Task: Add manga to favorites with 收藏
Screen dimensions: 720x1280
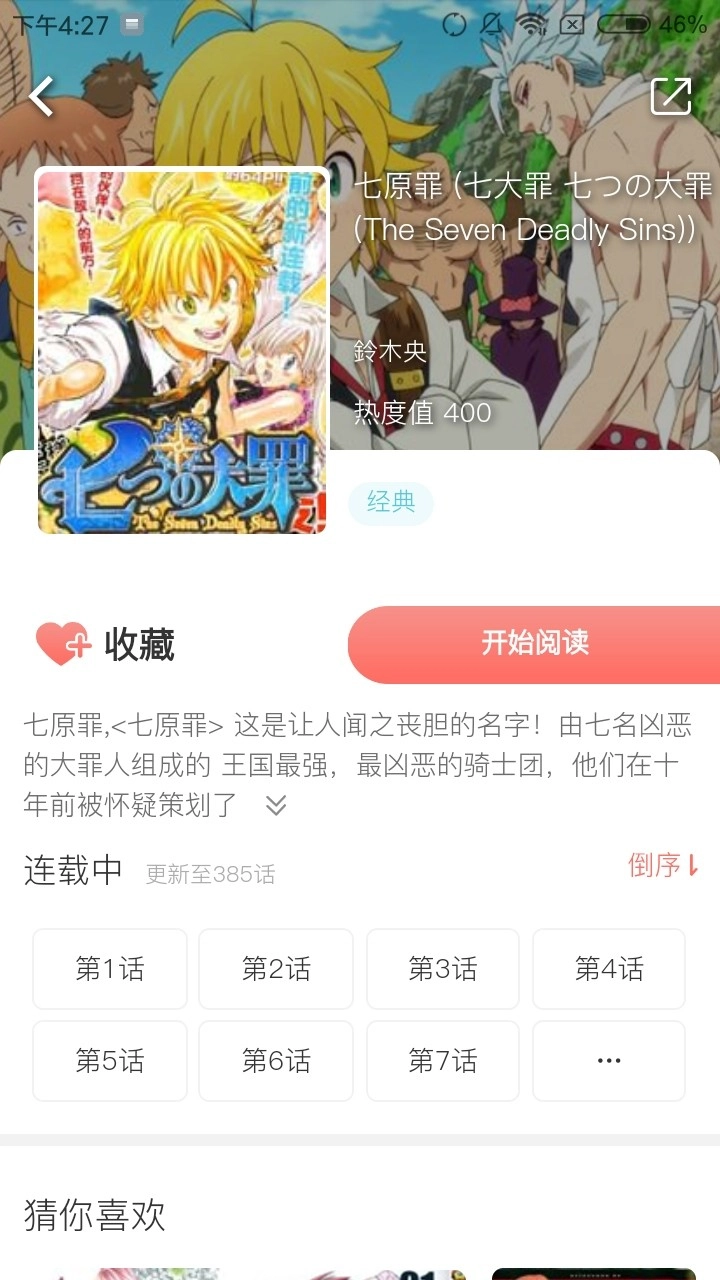Action: (x=106, y=645)
